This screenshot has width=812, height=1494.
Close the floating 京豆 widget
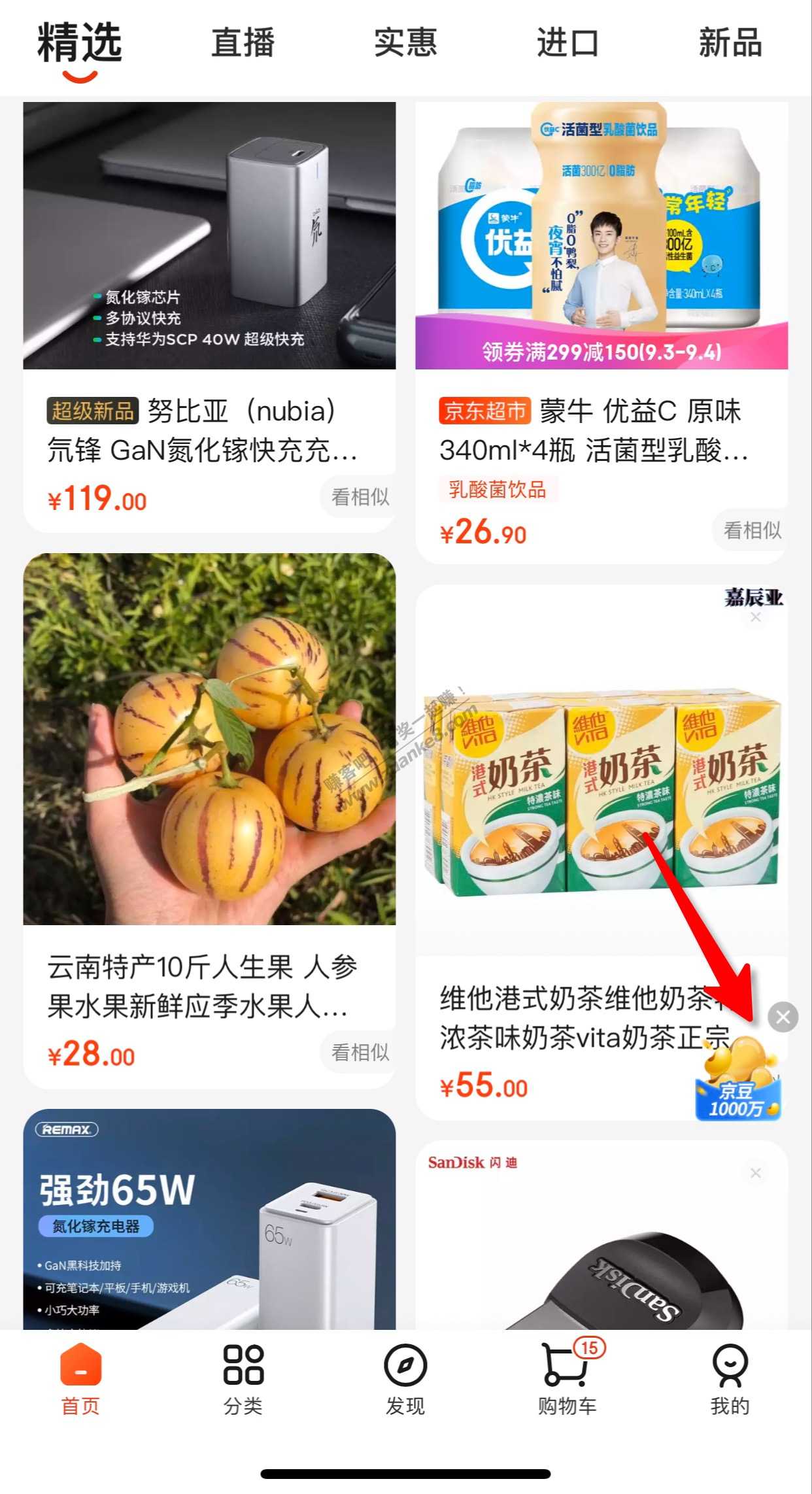tap(783, 1017)
